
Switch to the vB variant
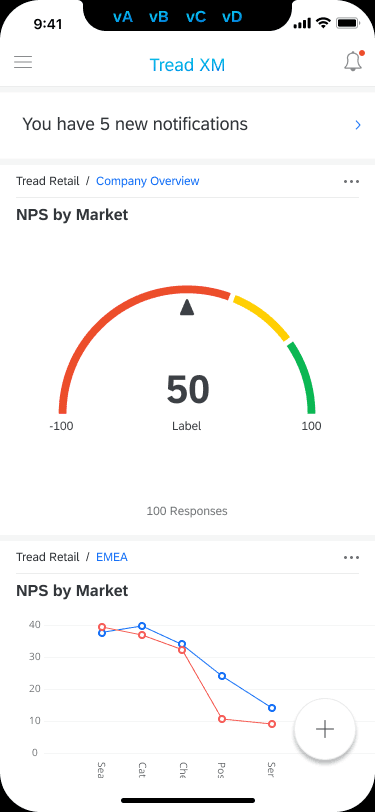[158, 17]
